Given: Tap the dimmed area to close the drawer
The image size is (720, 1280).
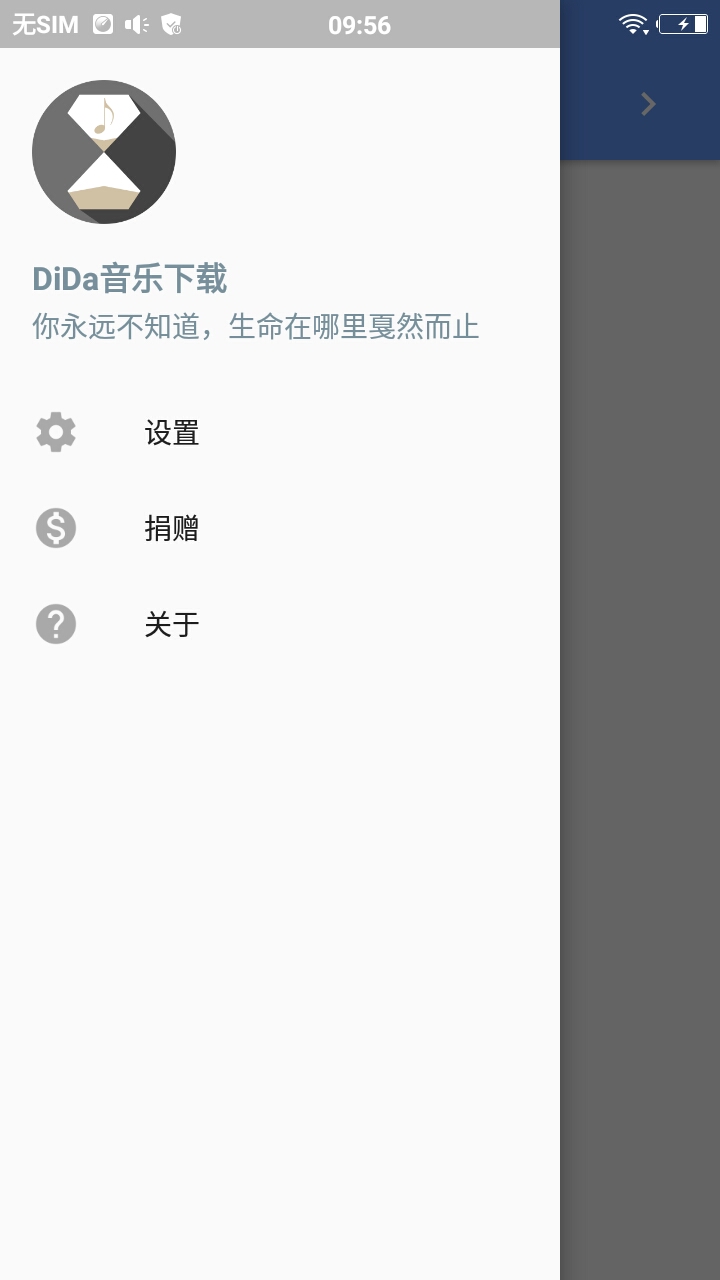Looking at the screenshot, I should point(640,700).
